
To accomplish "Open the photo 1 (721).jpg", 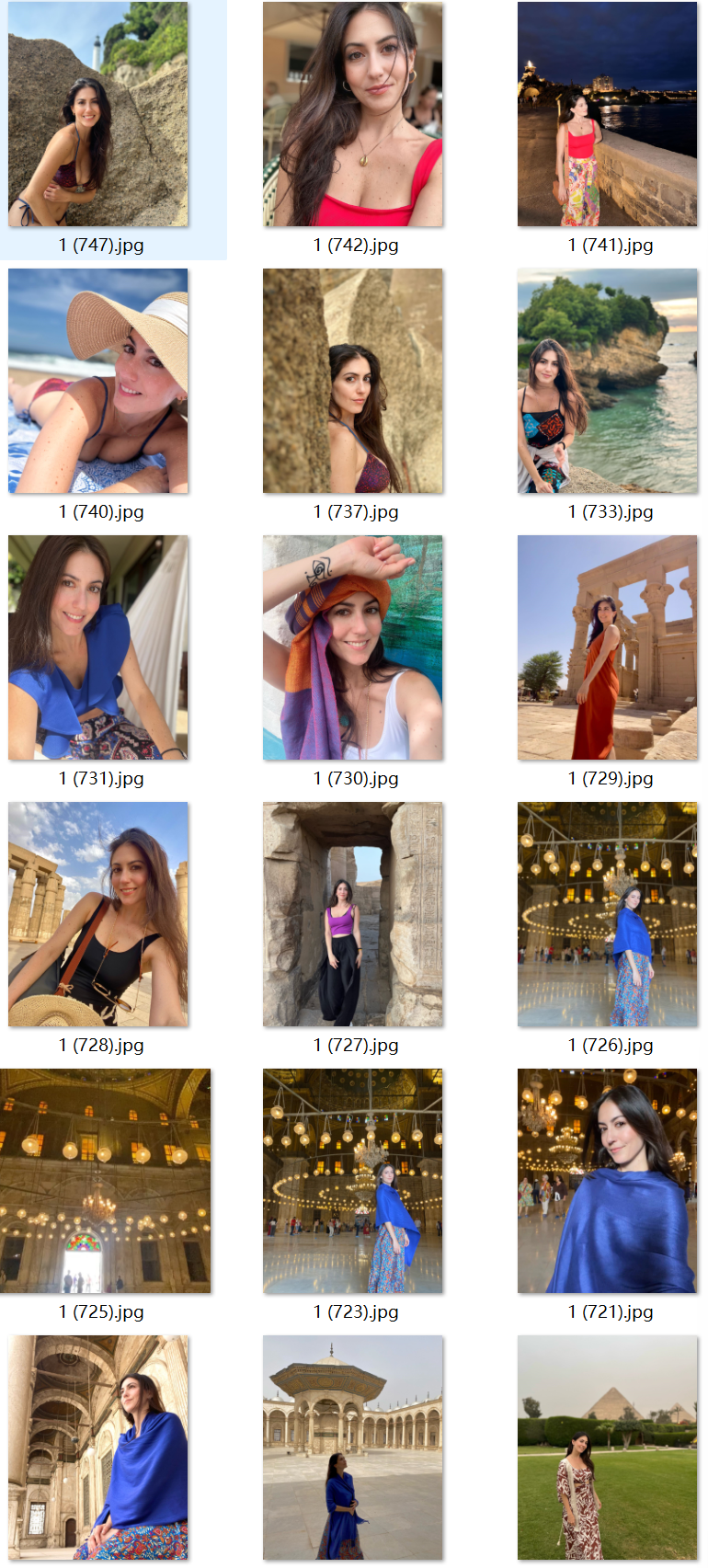I will pyautogui.click(x=607, y=1182).
